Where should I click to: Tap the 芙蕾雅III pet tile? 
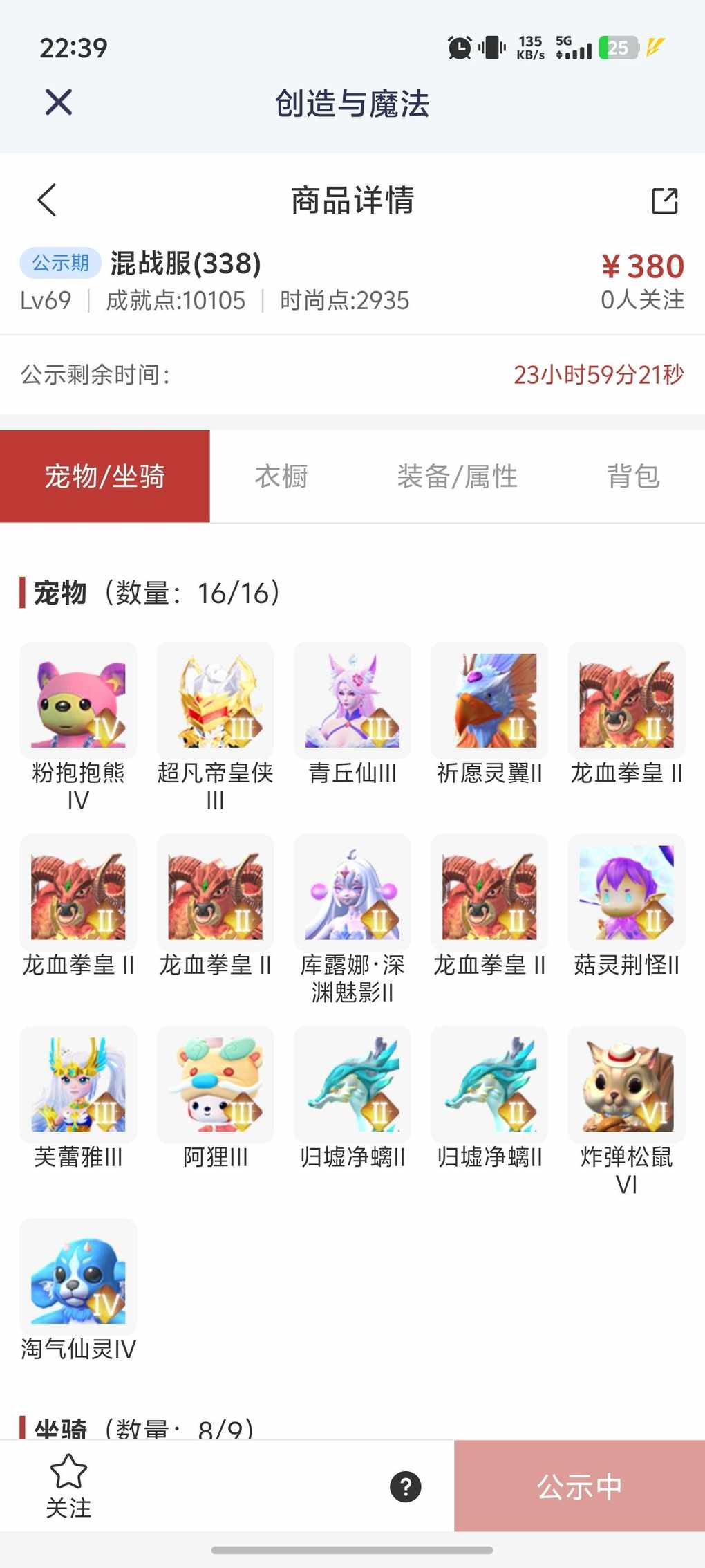(78, 1085)
